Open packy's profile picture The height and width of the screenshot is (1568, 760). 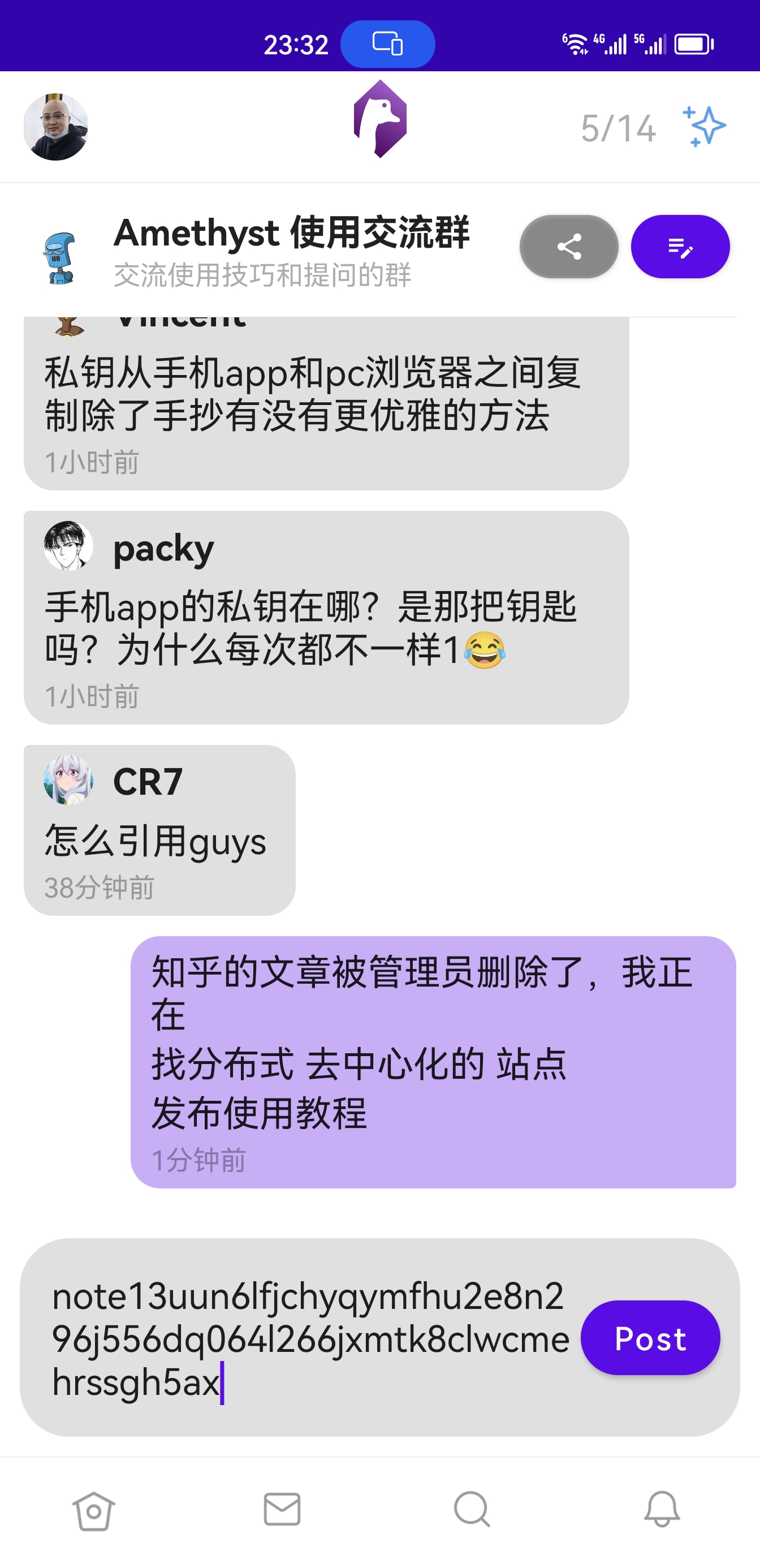(68, 546)
